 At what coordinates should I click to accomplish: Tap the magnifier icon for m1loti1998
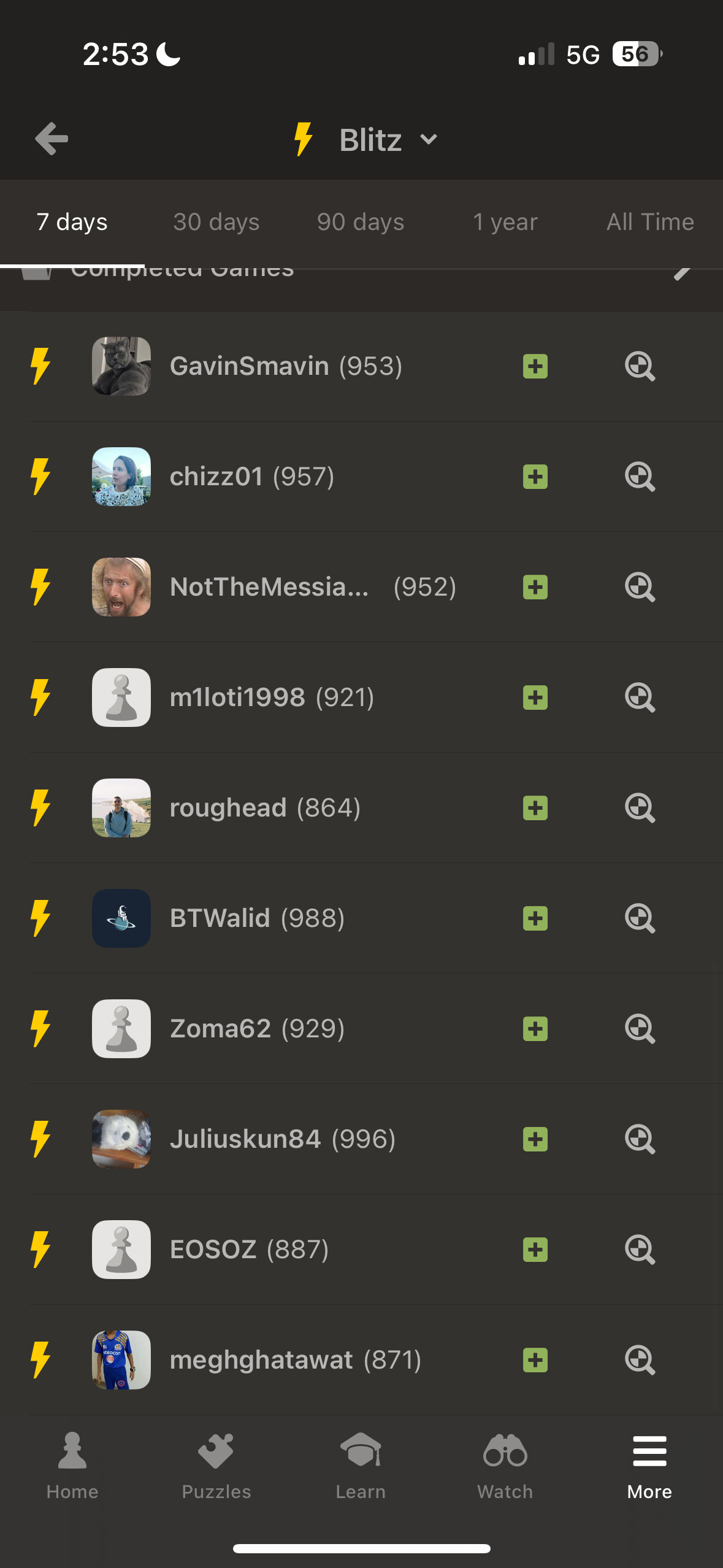coord(640,698)
